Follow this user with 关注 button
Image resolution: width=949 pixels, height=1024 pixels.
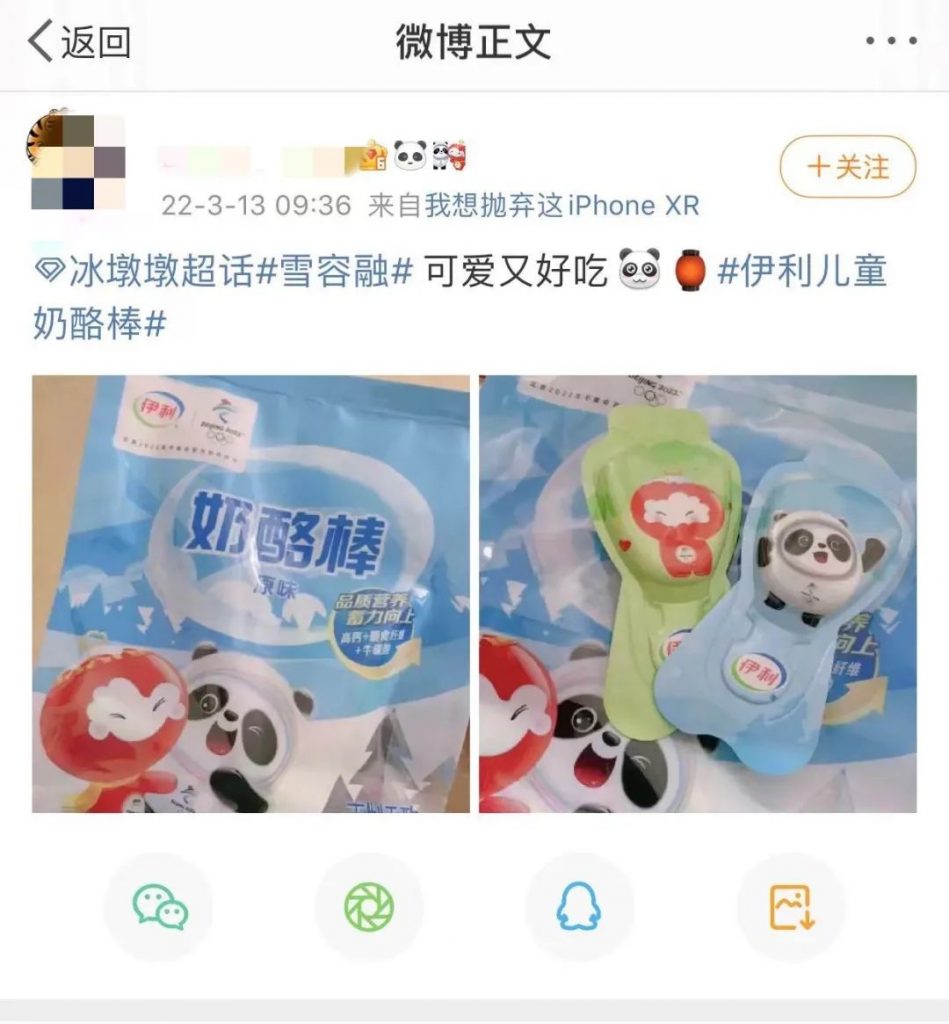pyautogui.click(x=847, y=167)
